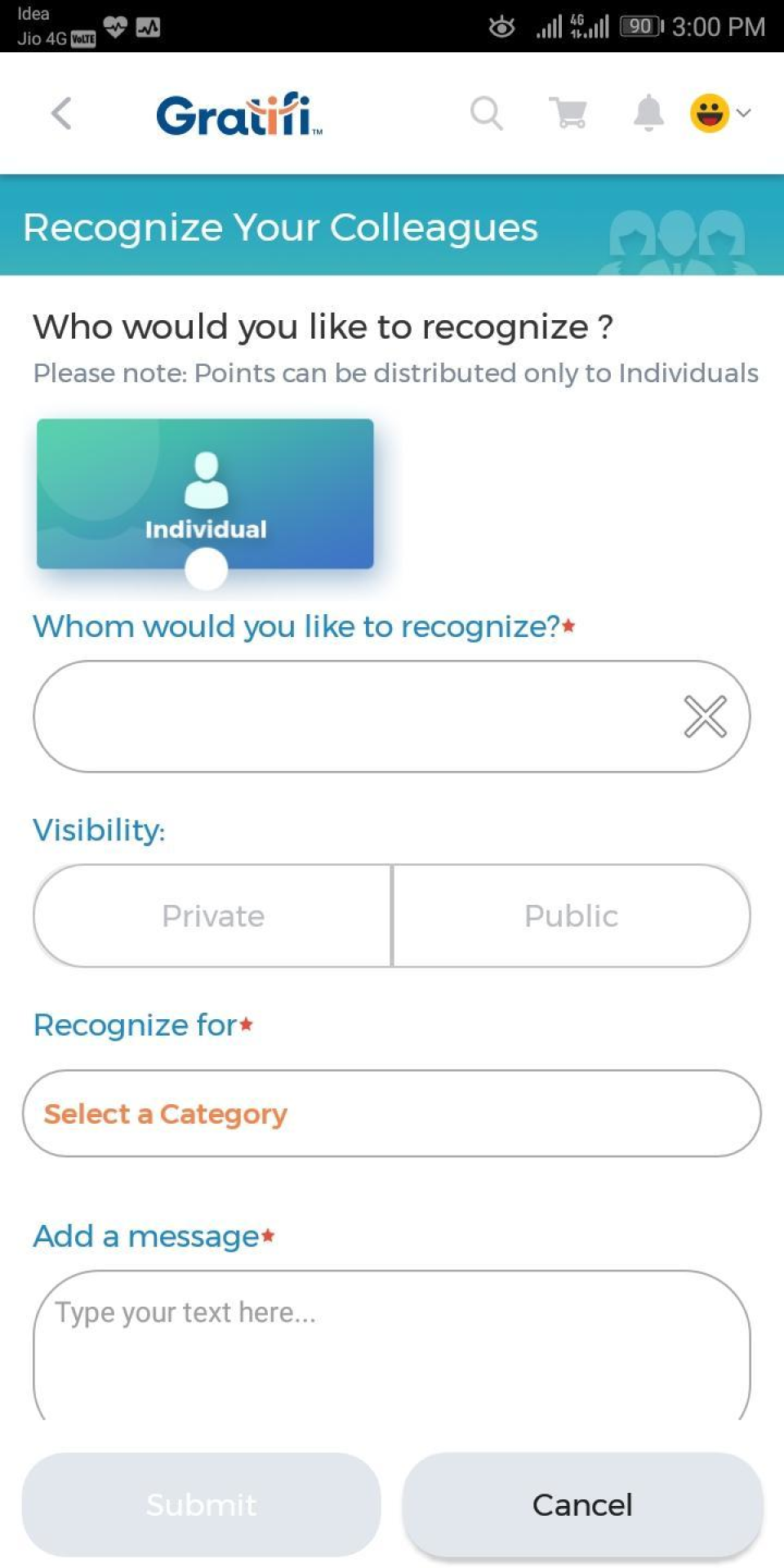Focus the colleague name field
The width and height of the screenshot is (784, 1568).
pyautogui.click(x=351, y=716)
